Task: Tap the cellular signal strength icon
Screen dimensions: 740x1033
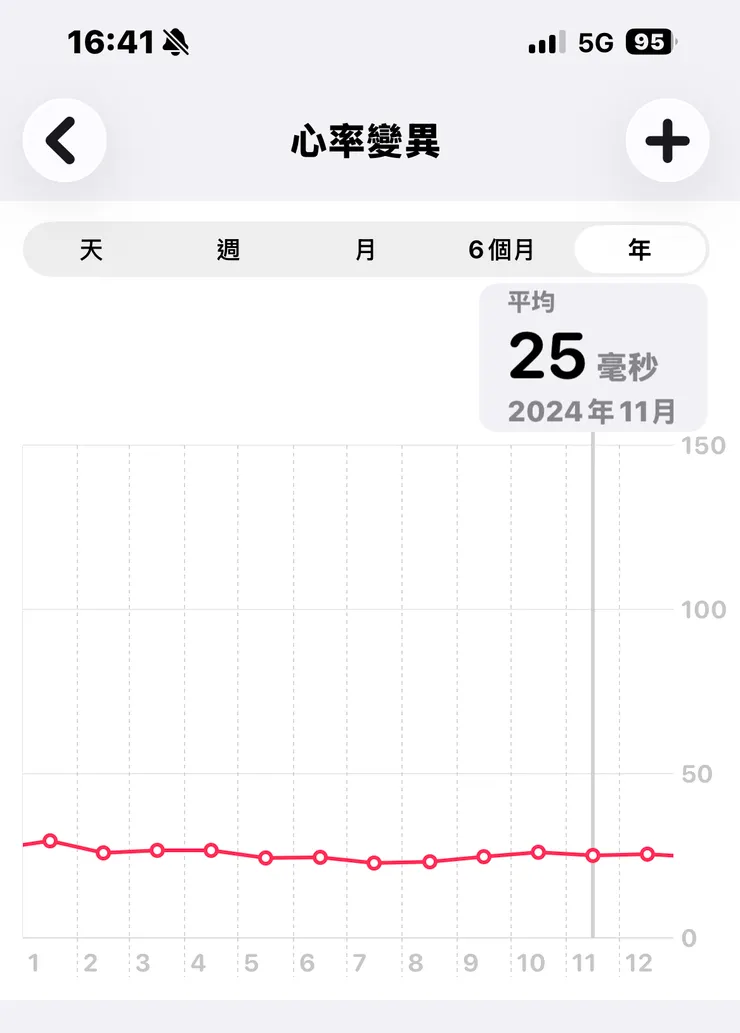Action: [x=544, y=42]
